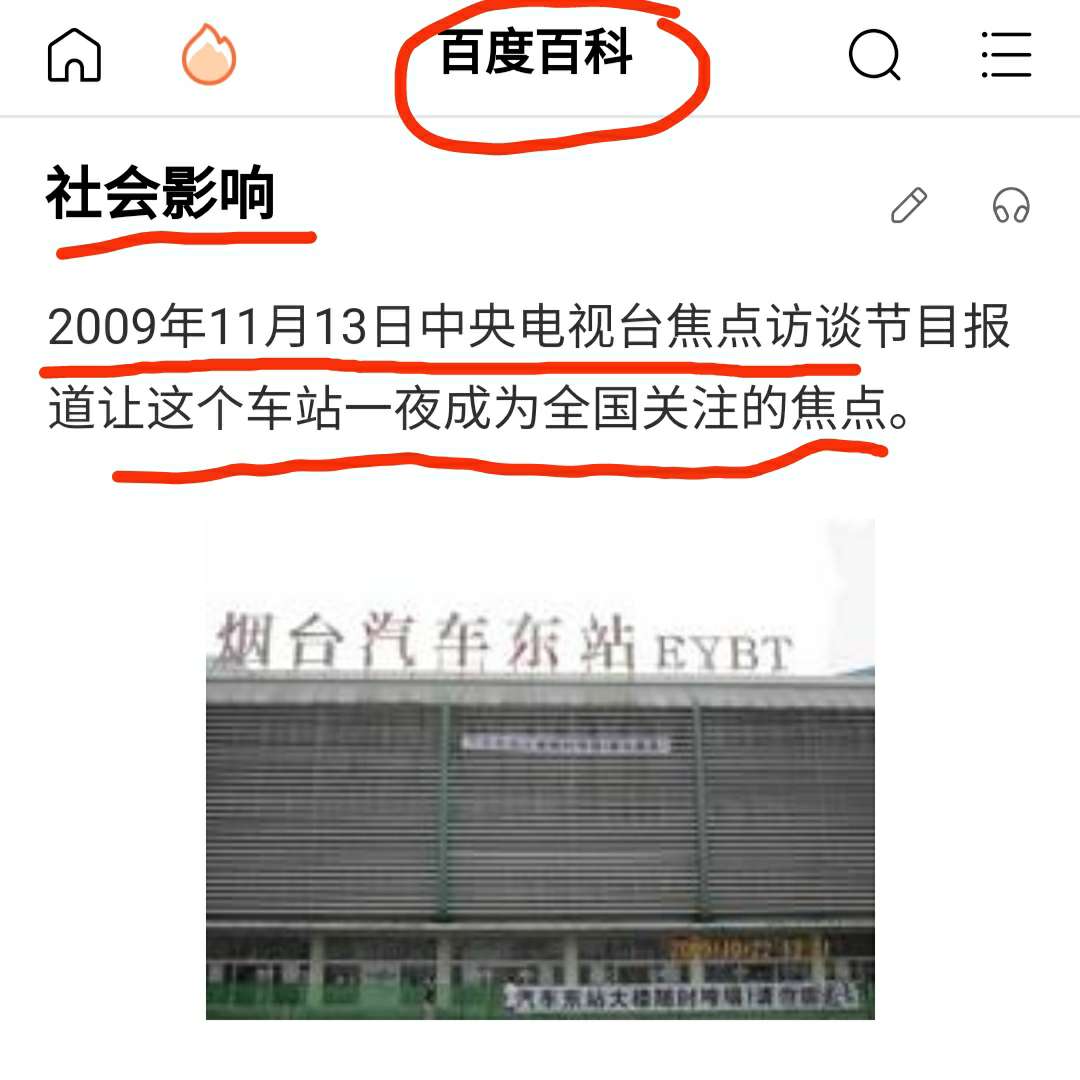The height and width of the screenshot is (1080, 1080).
Task: Edit the 社会影响 section
Action: (x=909, y=206)
